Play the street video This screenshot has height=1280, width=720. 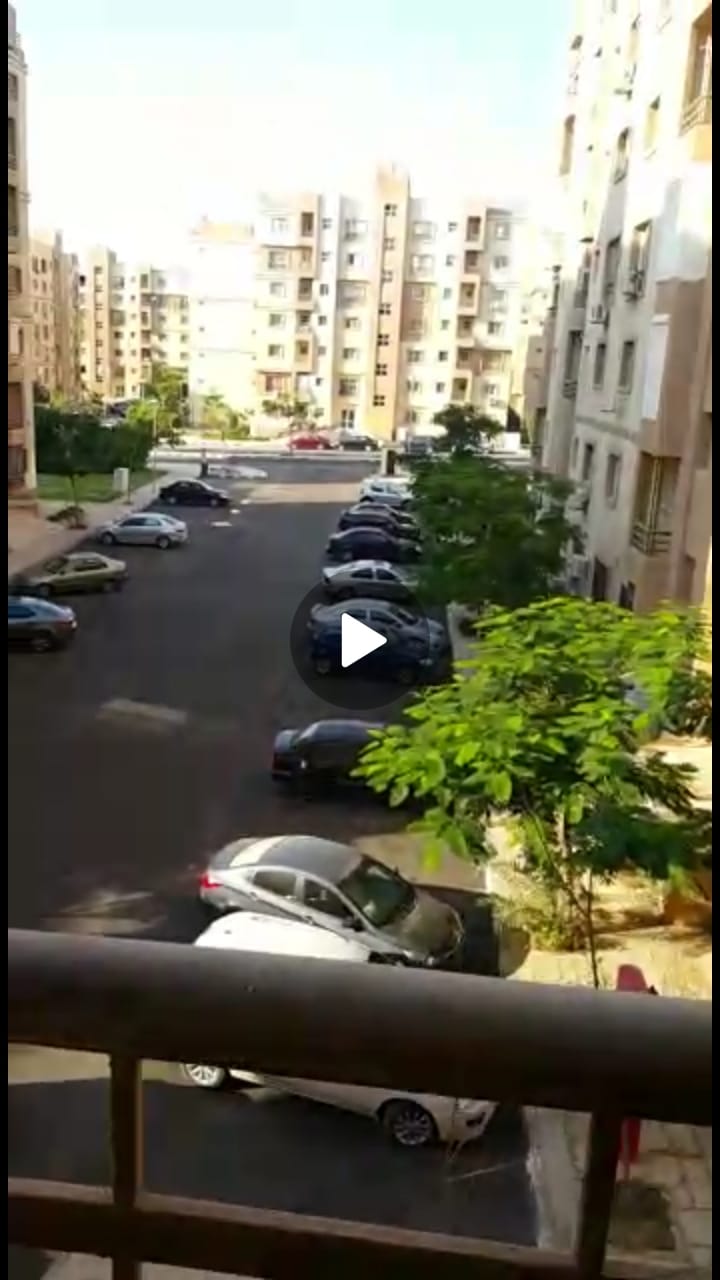pyautogui.click(x=360, y=640)
